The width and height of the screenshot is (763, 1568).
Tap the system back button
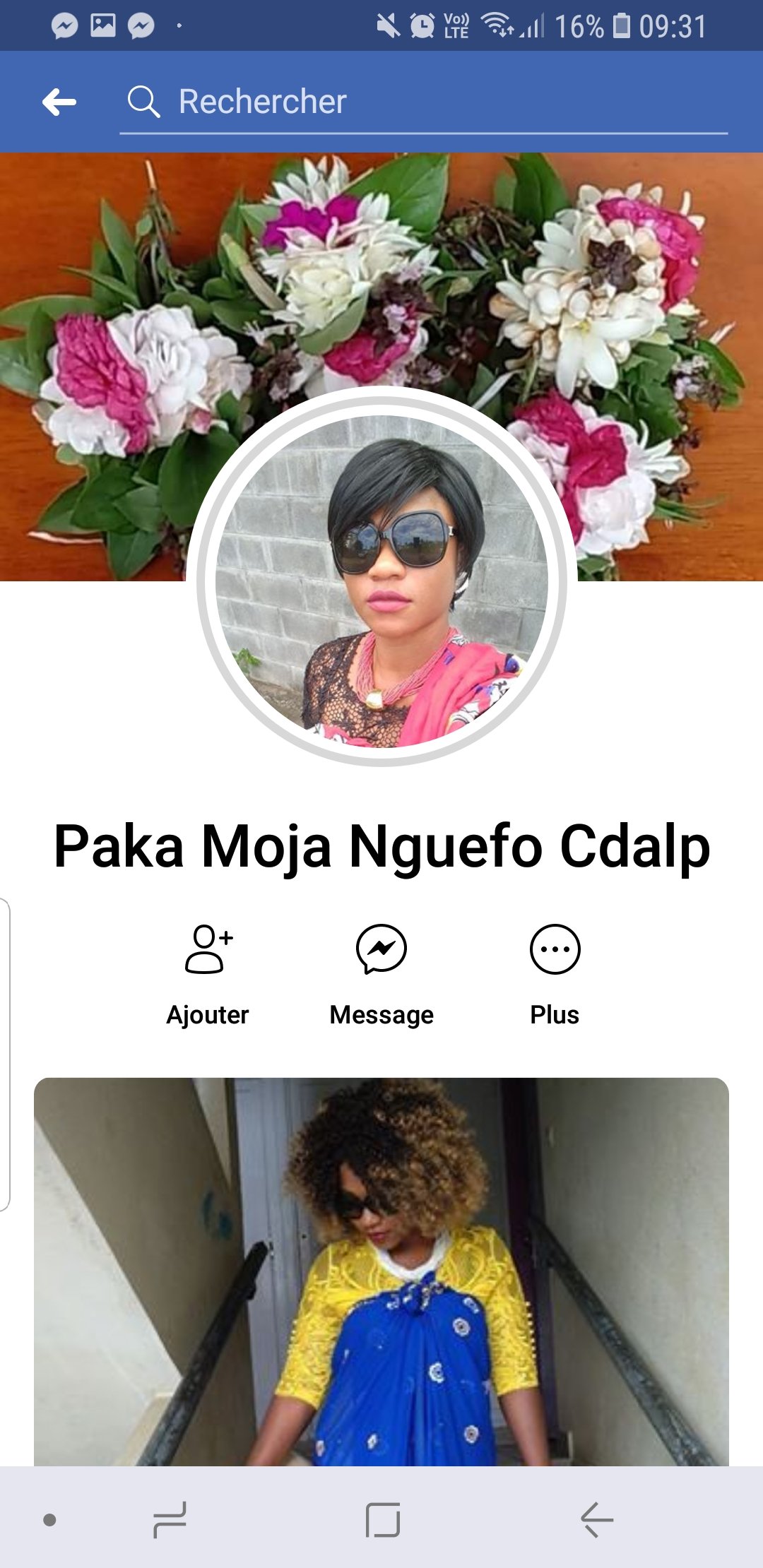coord(597,1519)
